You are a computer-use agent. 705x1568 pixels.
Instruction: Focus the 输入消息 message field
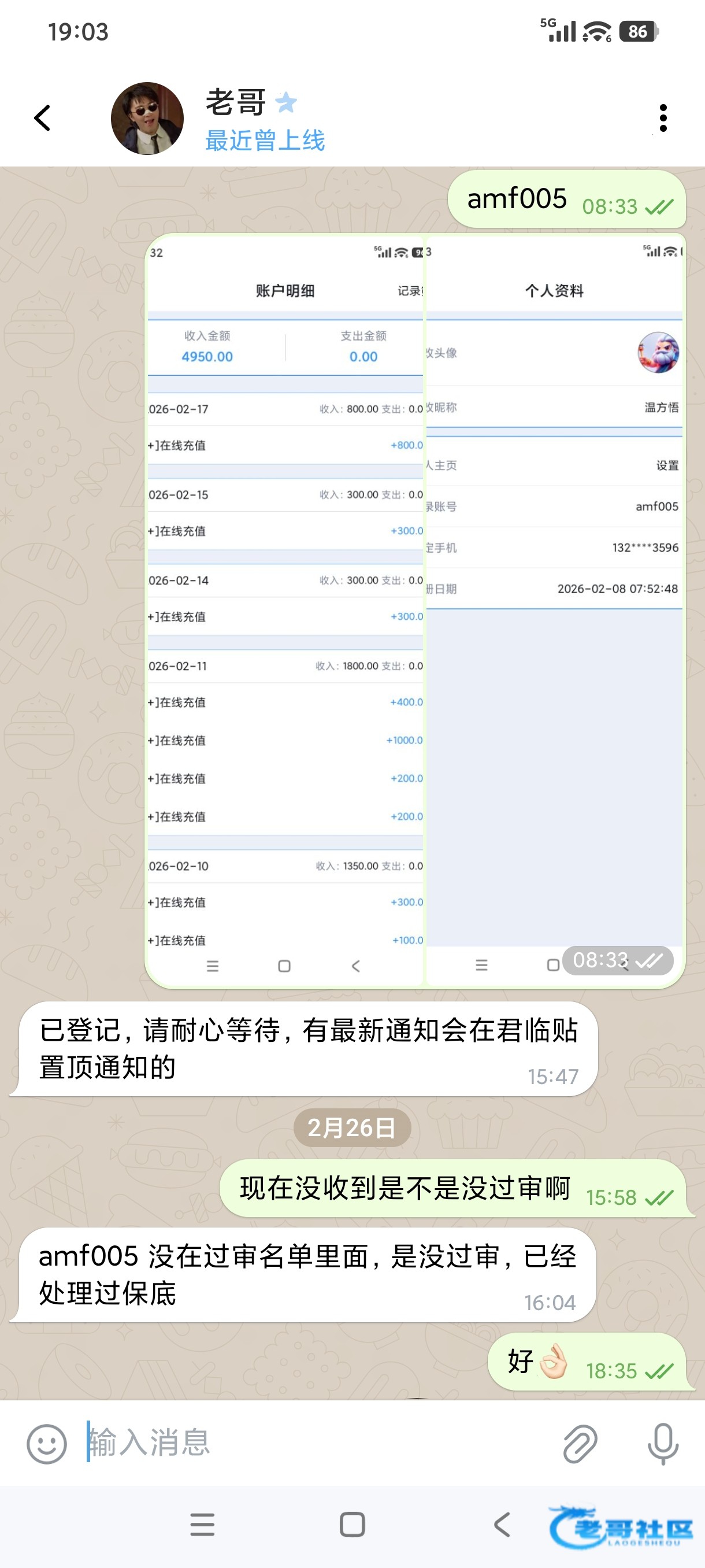tap(316, 1443)
